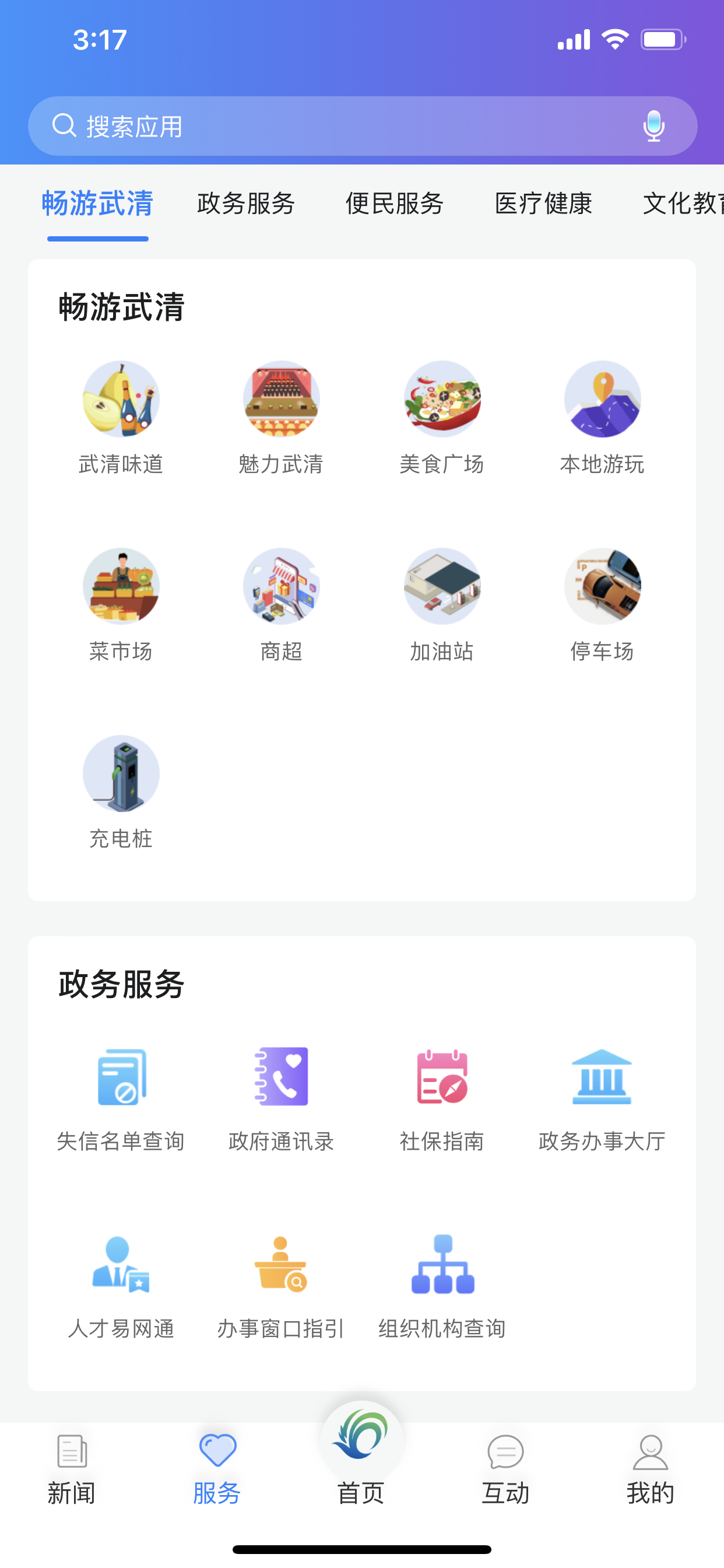
Task: Open 政府通讯录
Action: 281,1100
